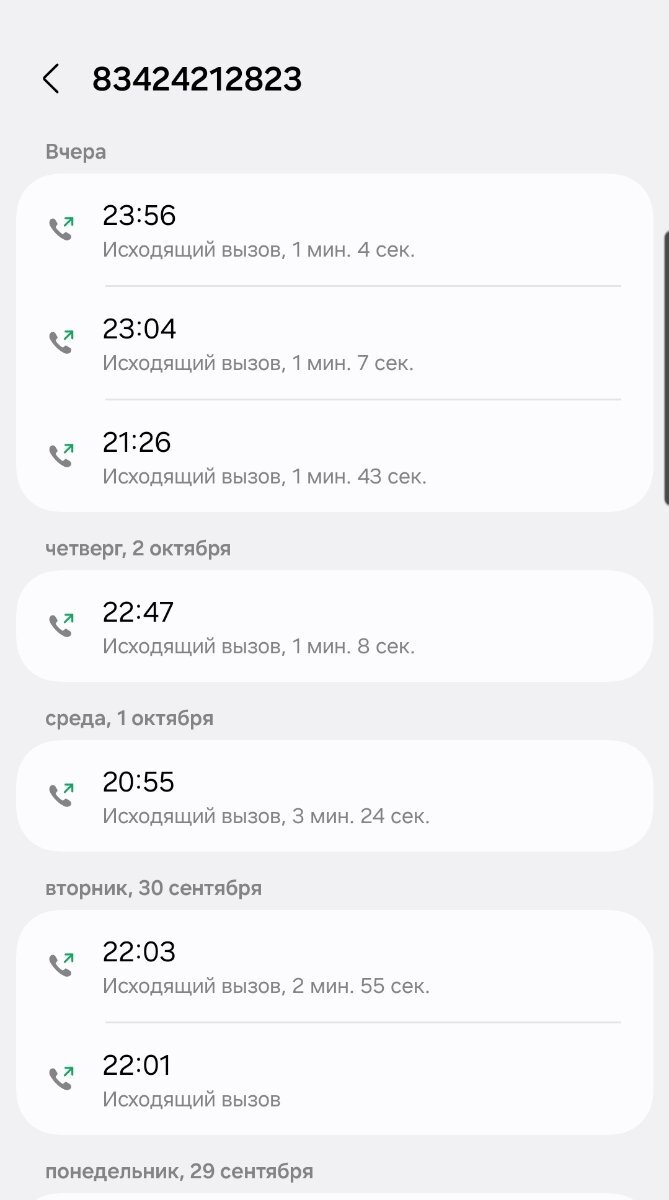Select yesterday's 23:56 outgoing call
Image resolution: width=669 pixels, height=1200 pixels.
pyautogui.click(x=334, y=231)
